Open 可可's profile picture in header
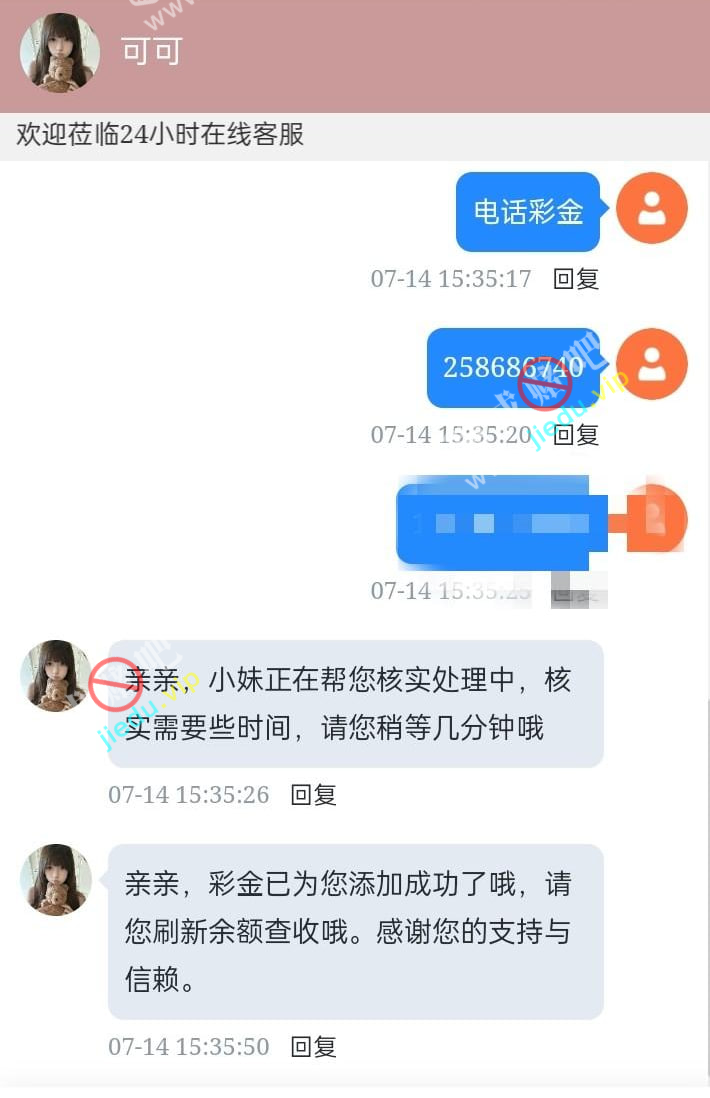Image resolution: width=710 pixels, height=1098 pixels. [60, 54]
